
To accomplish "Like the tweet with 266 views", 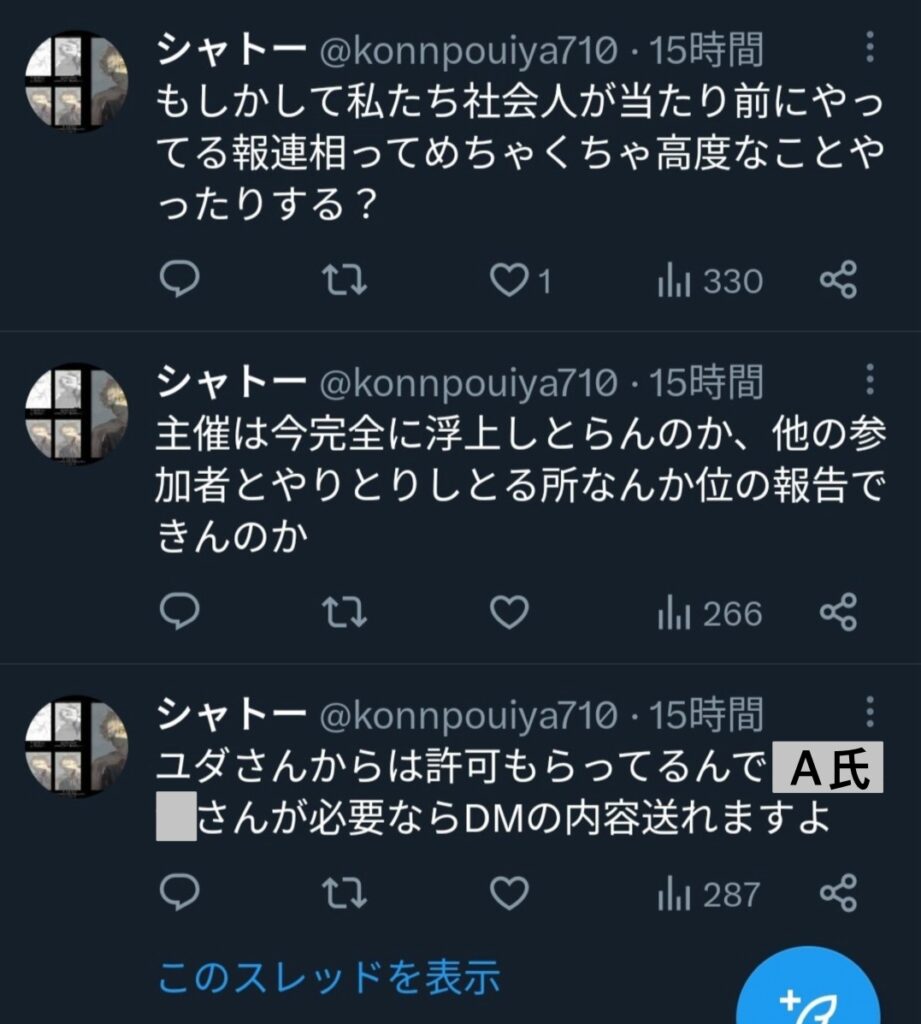I will pyautogui.click(x=509, y=612).
